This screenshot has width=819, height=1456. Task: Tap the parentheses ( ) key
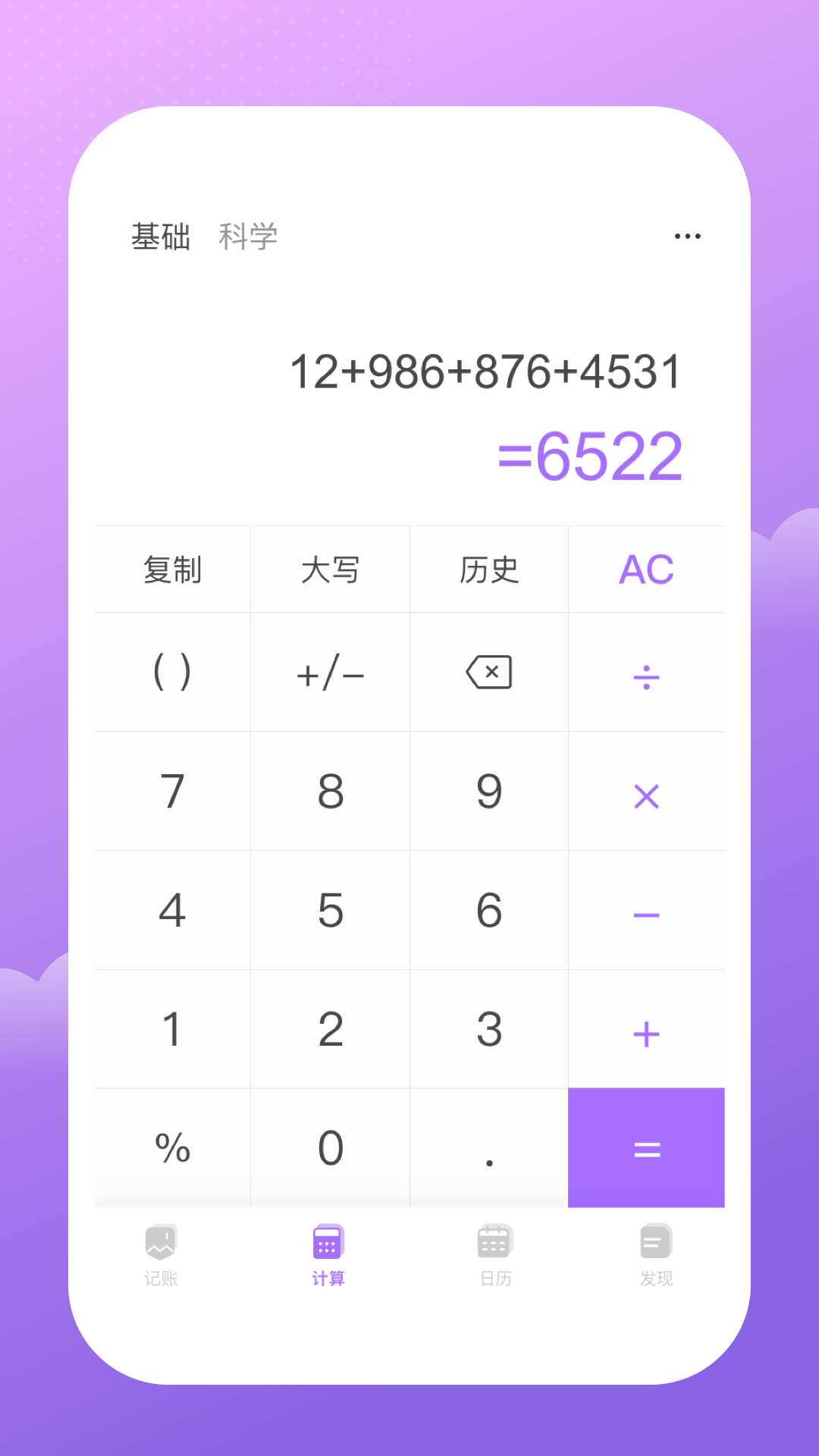tap(171, 673)
